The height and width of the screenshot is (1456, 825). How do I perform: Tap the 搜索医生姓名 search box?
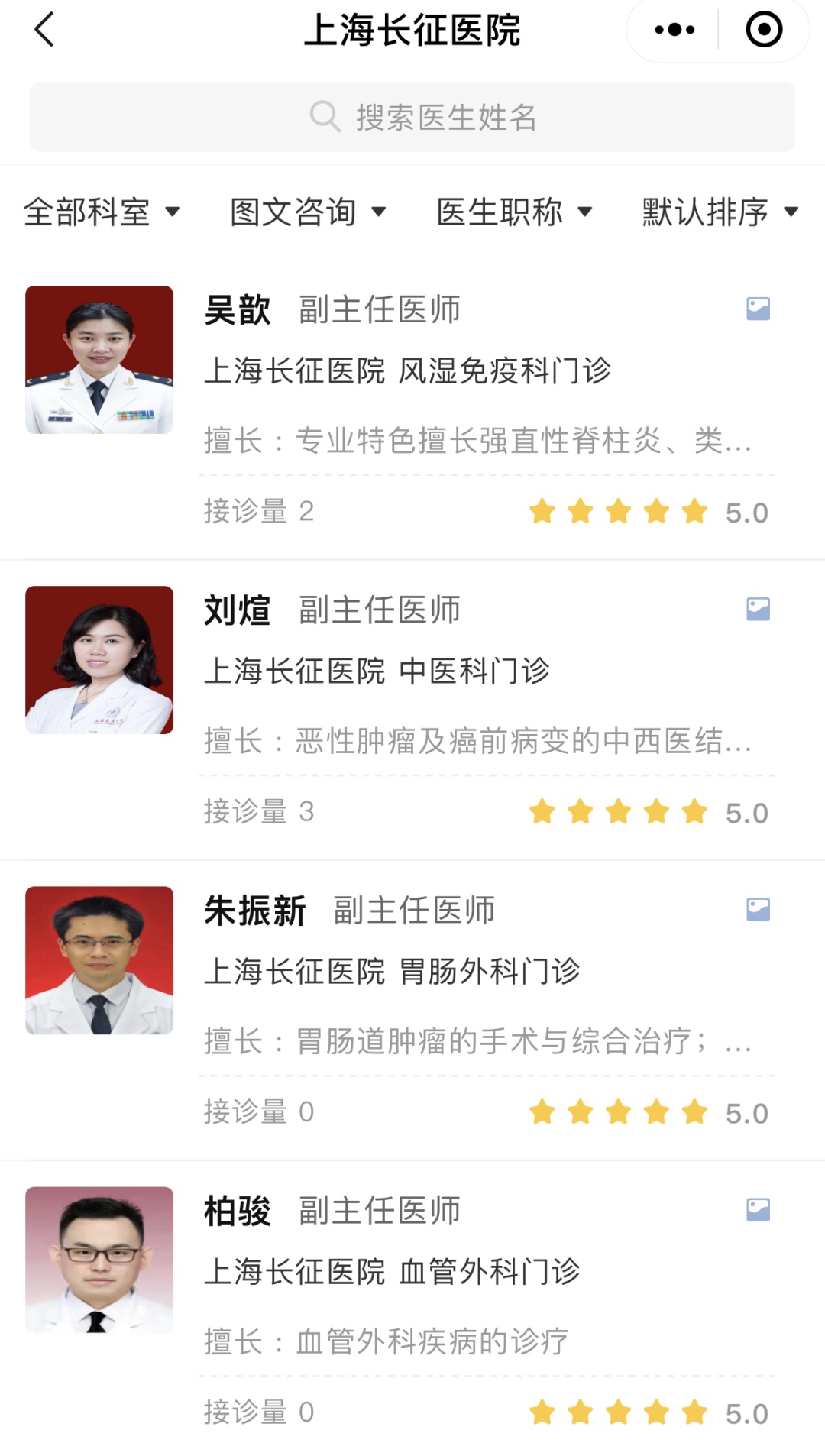click(x=412, y=117)
